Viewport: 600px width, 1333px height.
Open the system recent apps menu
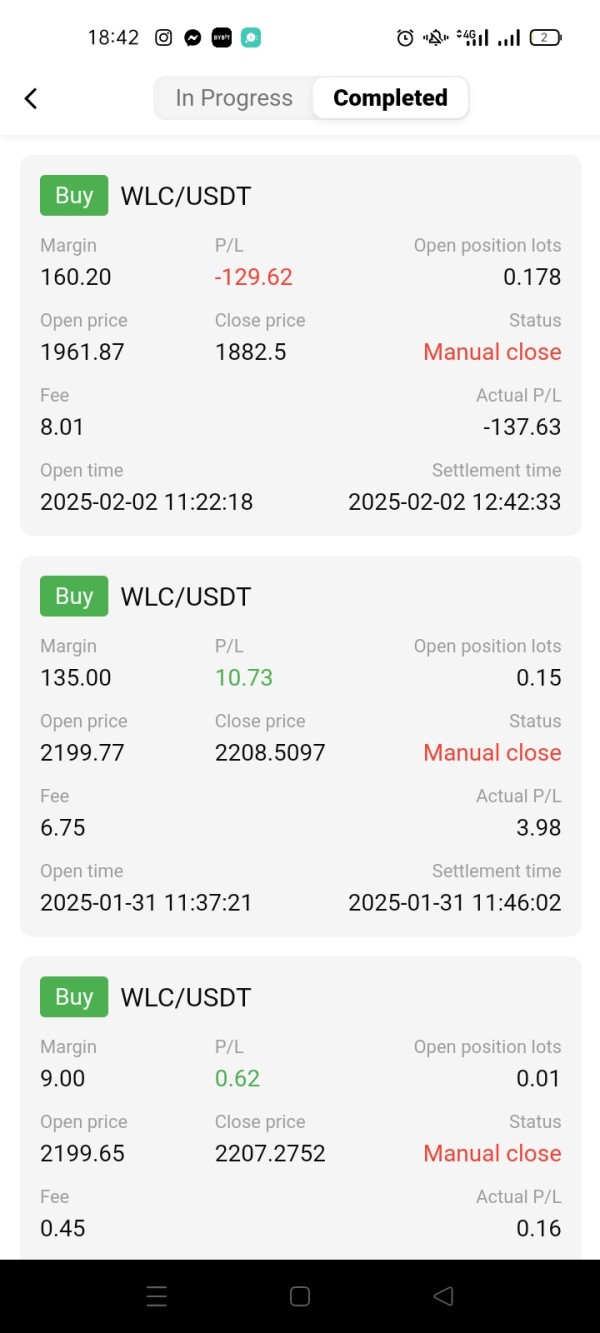coord(157,1296)
